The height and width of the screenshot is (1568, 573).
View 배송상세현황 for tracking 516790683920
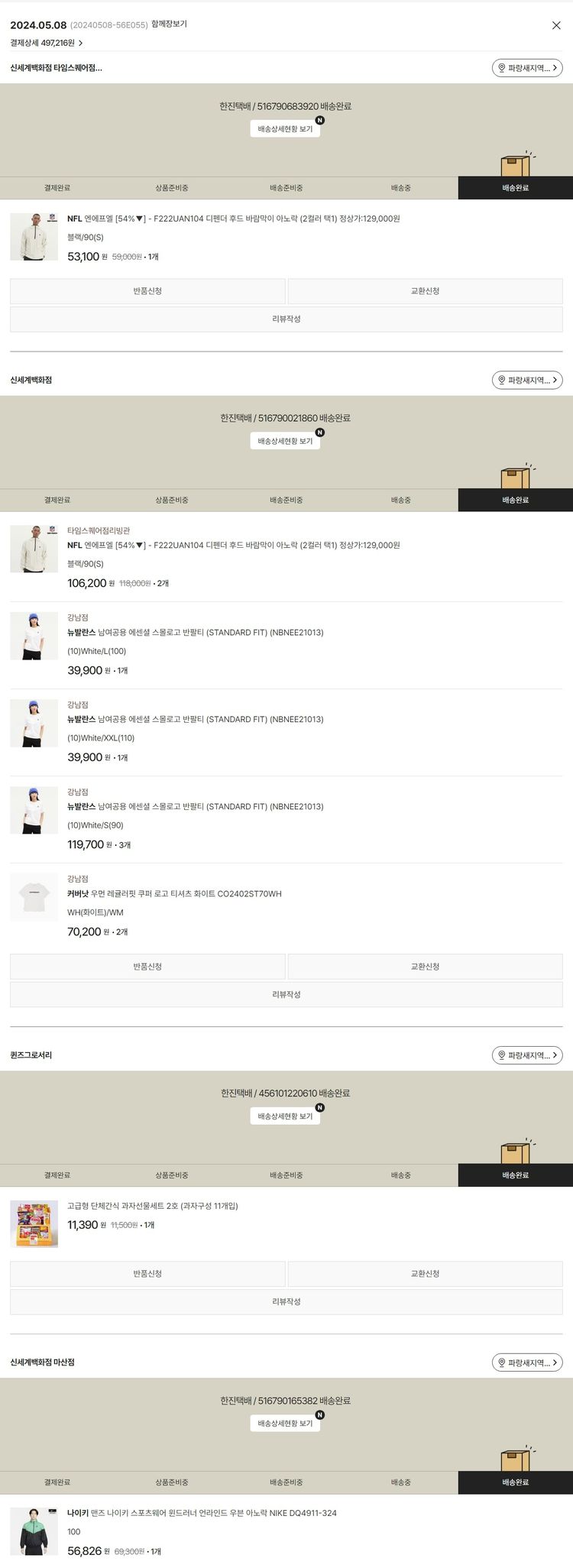tap(285, 129)
